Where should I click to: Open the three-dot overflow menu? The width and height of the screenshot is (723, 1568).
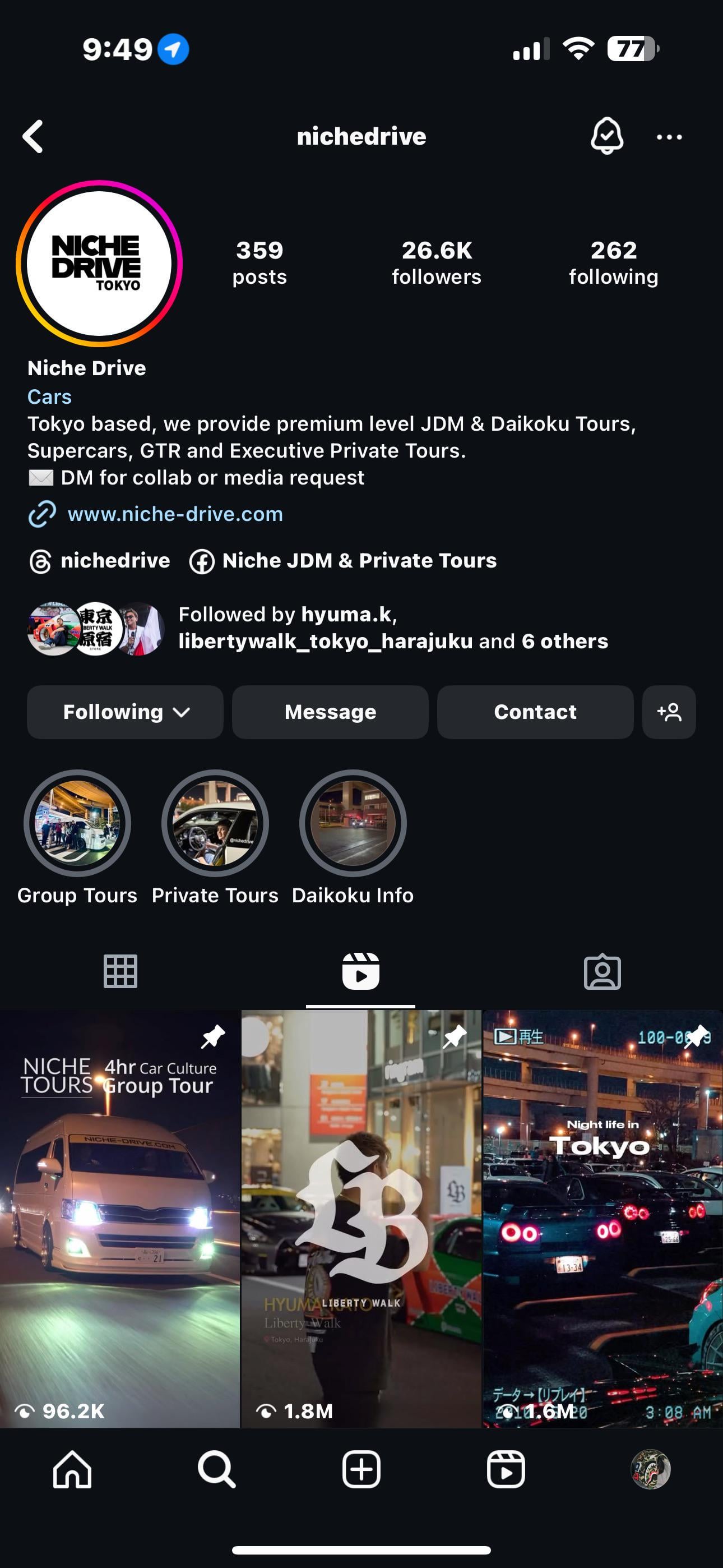[x=669, y=137]
